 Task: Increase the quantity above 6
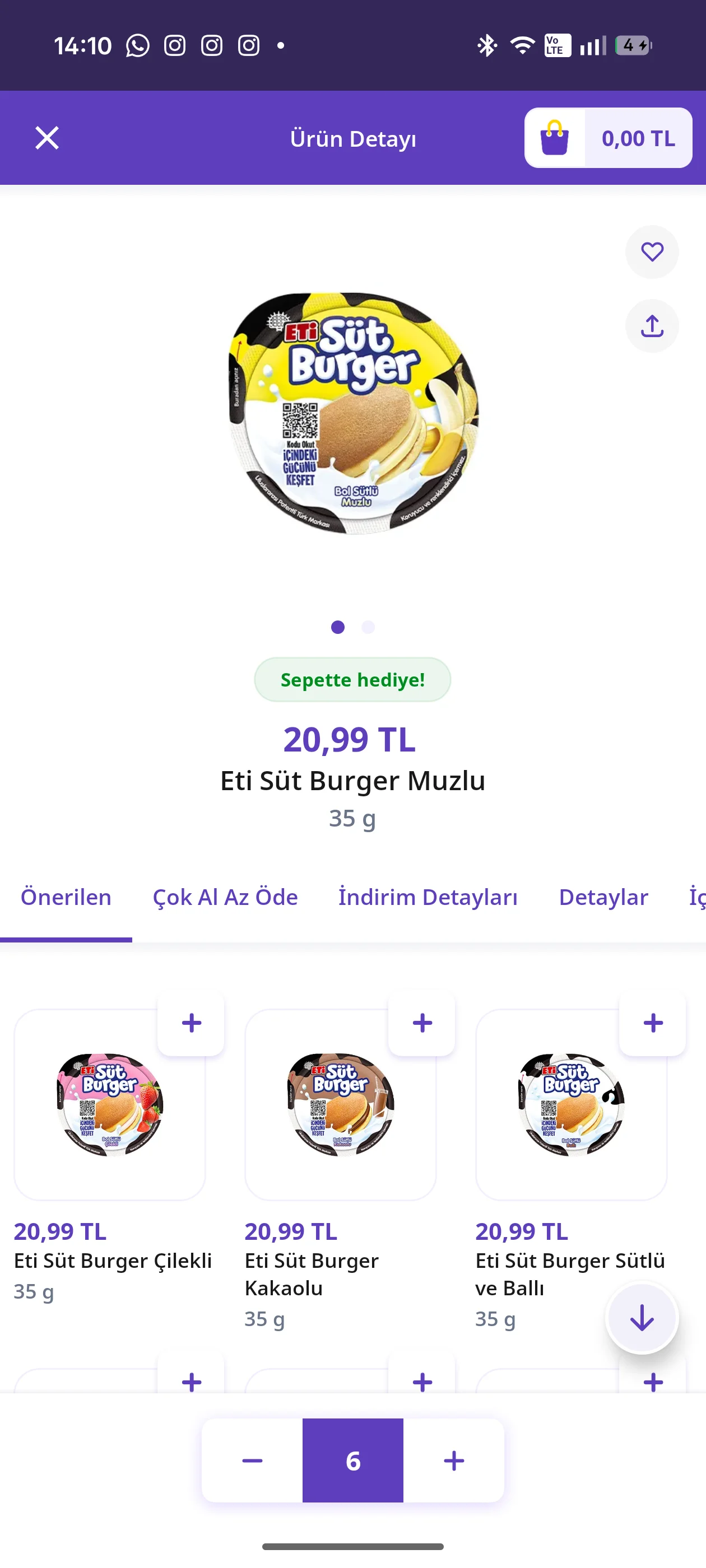pyautogui.click(x=454, y=1460)
